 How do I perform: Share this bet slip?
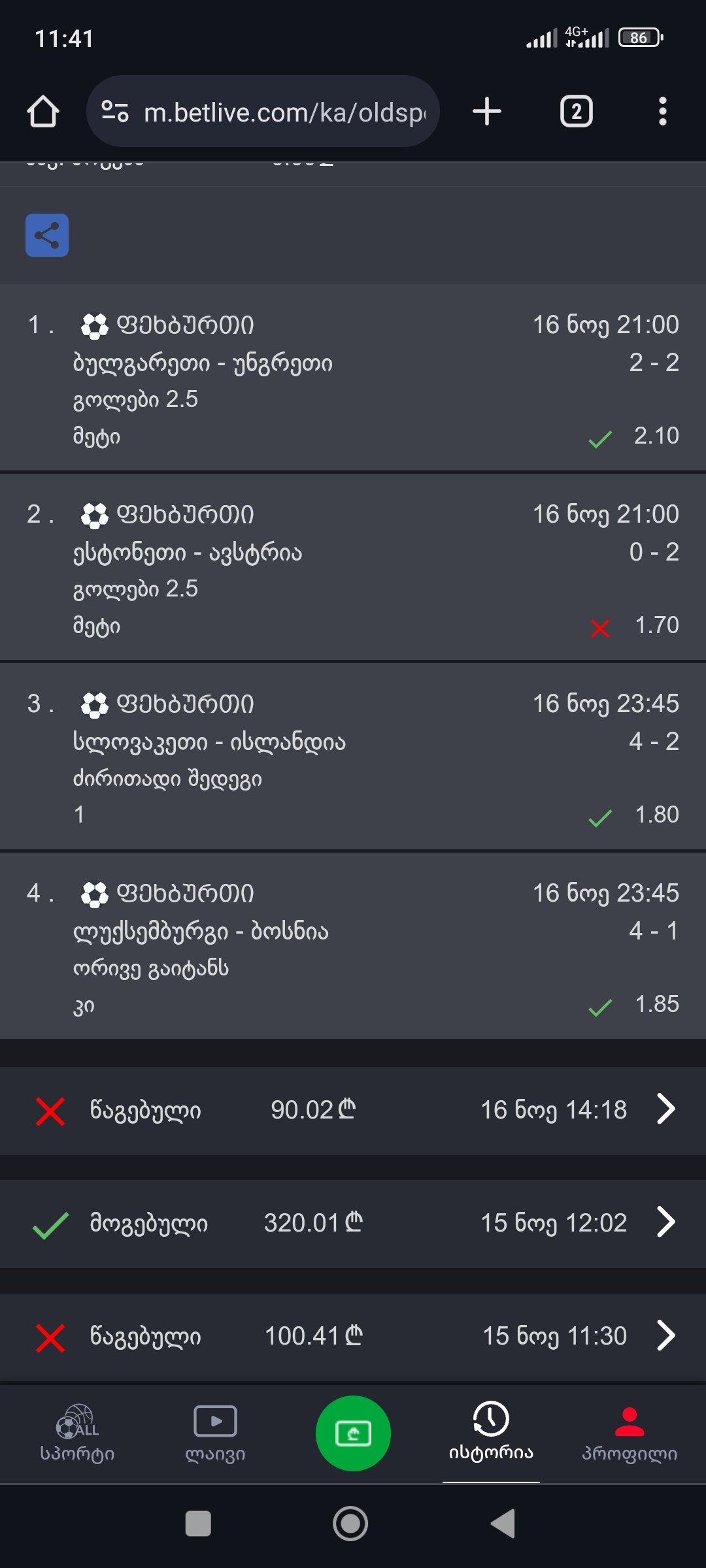point(47,235)
